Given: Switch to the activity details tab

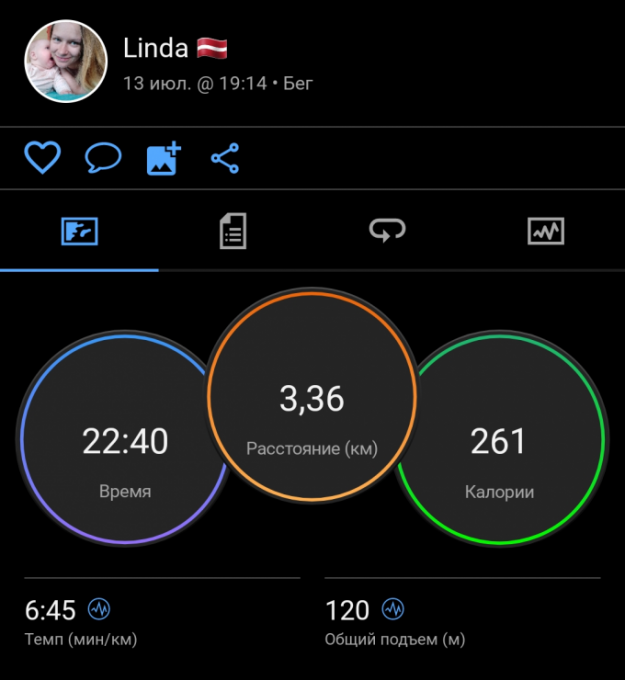Looking at the screenshot, I should pos(233,232).
